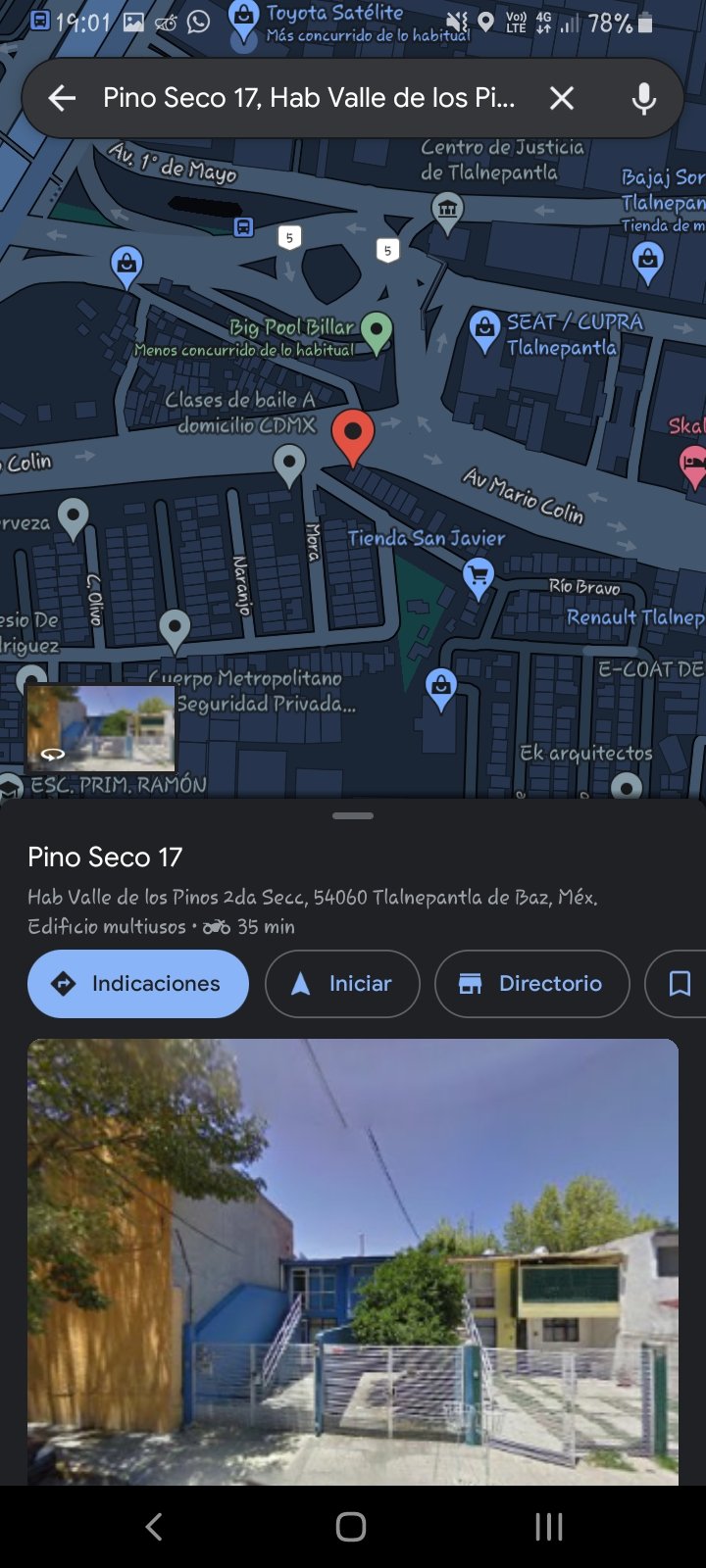Start voice search with the microphone
The width and height of the screenshot is (706, 1568).
click(643, 98)
